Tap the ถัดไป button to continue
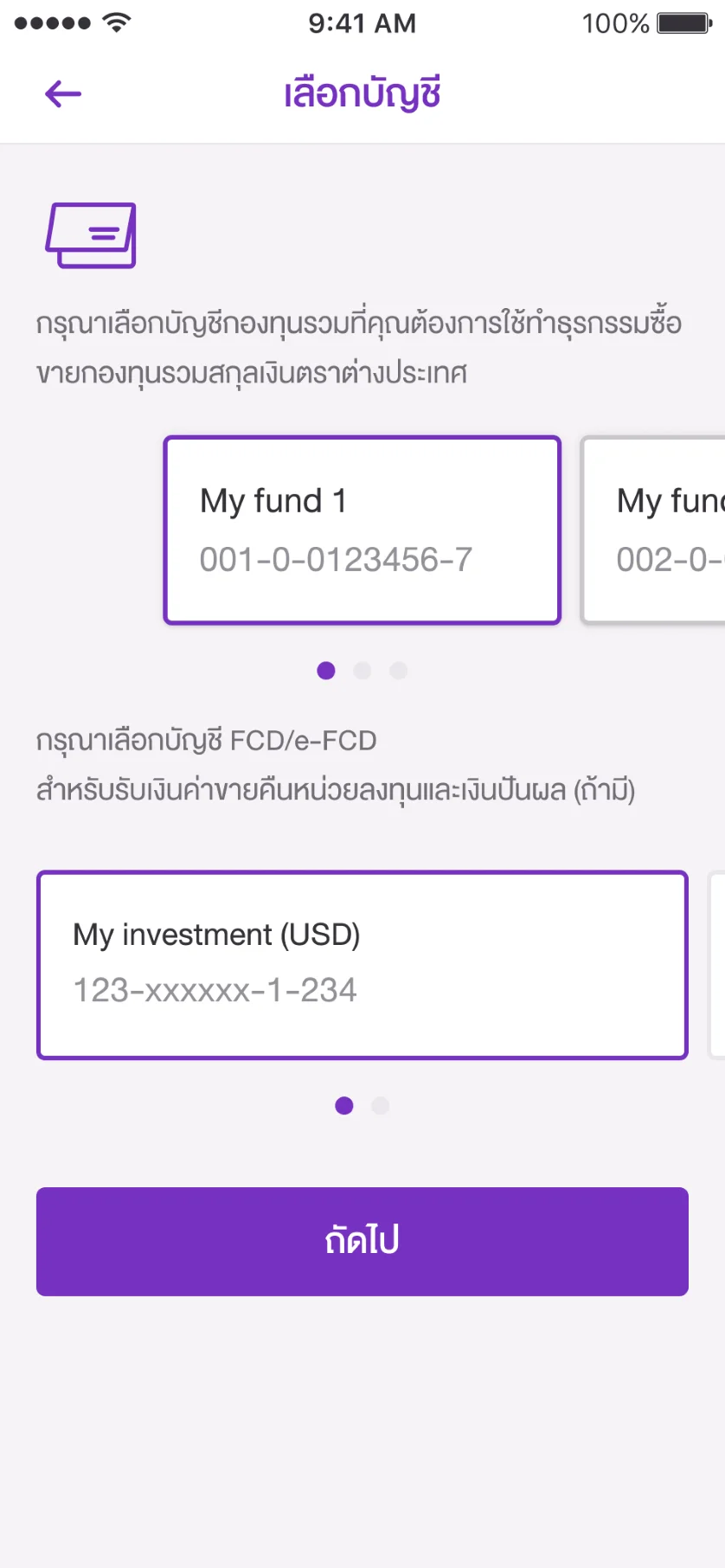Image resolution: width=725 pixels, height=1568 pixels. click(362, 1241)
